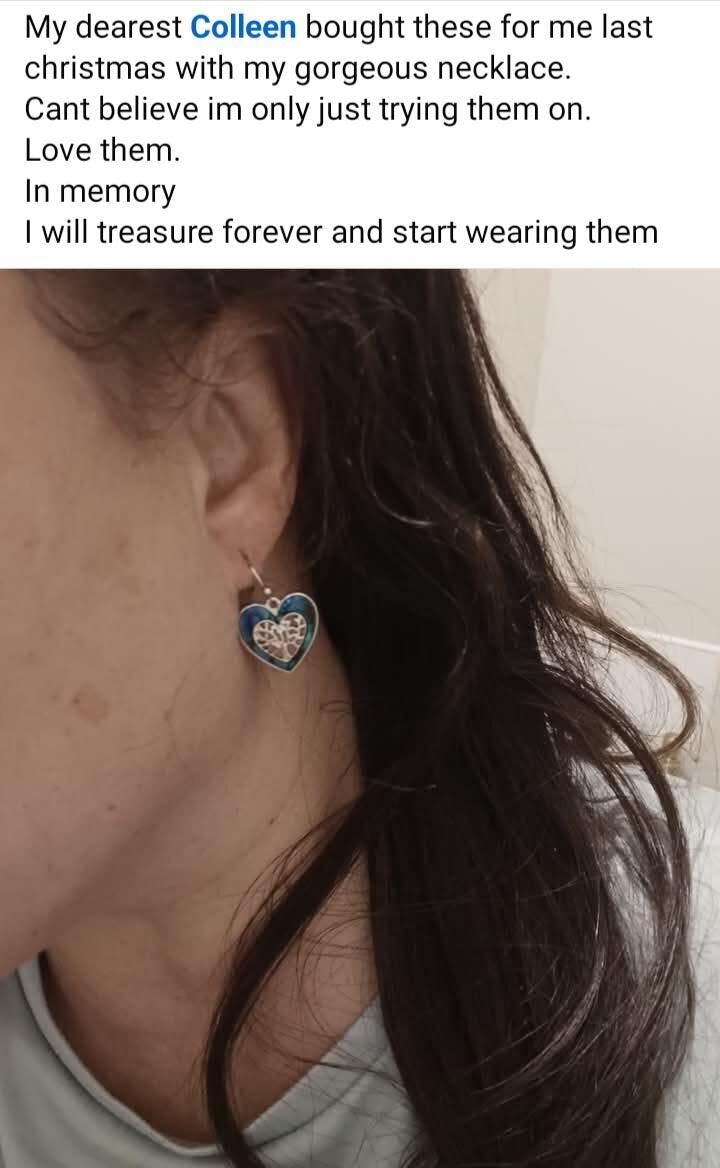Viewport: 720px width, 1168px height.
Task: Open the earring photo in full view
Action: (360, 717)
